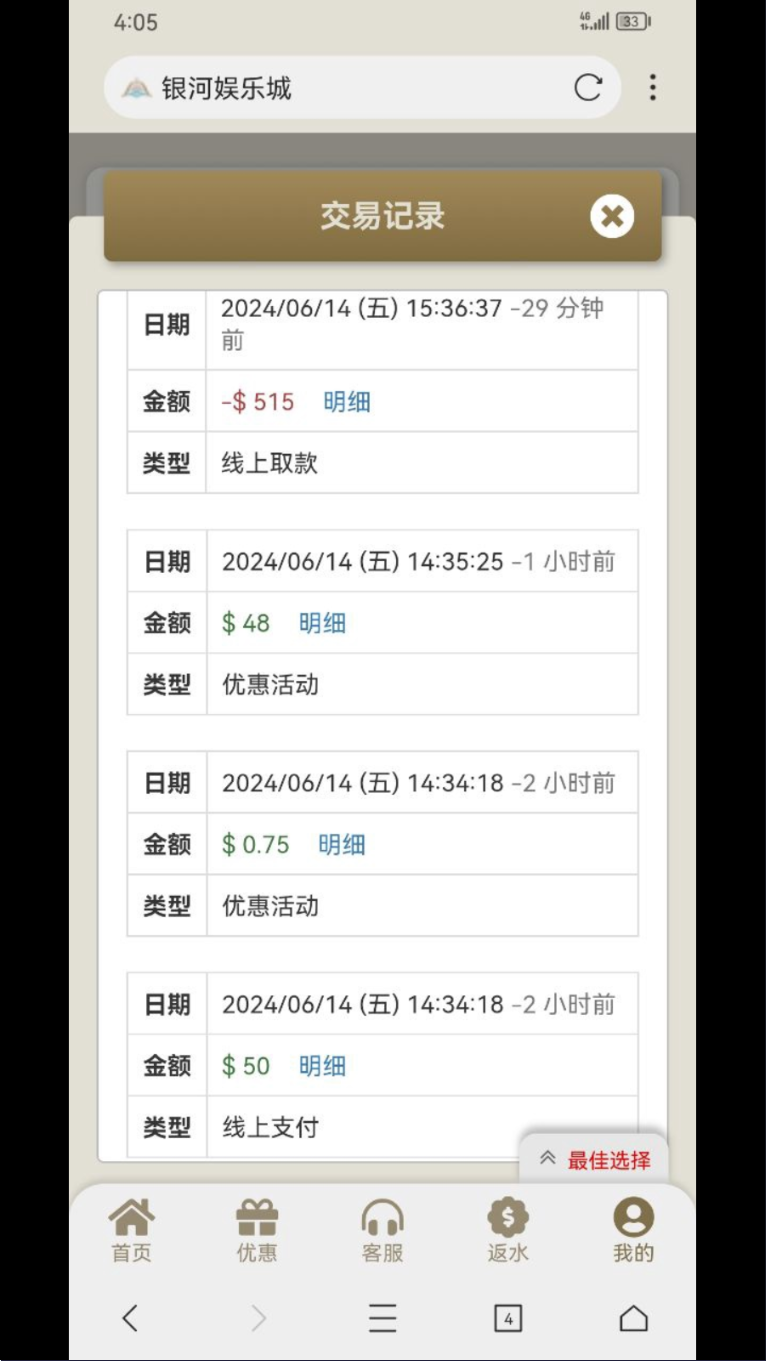Screen dimensions: 766x1361
Task: Go to the browser home page
Action: (634, 1319)
